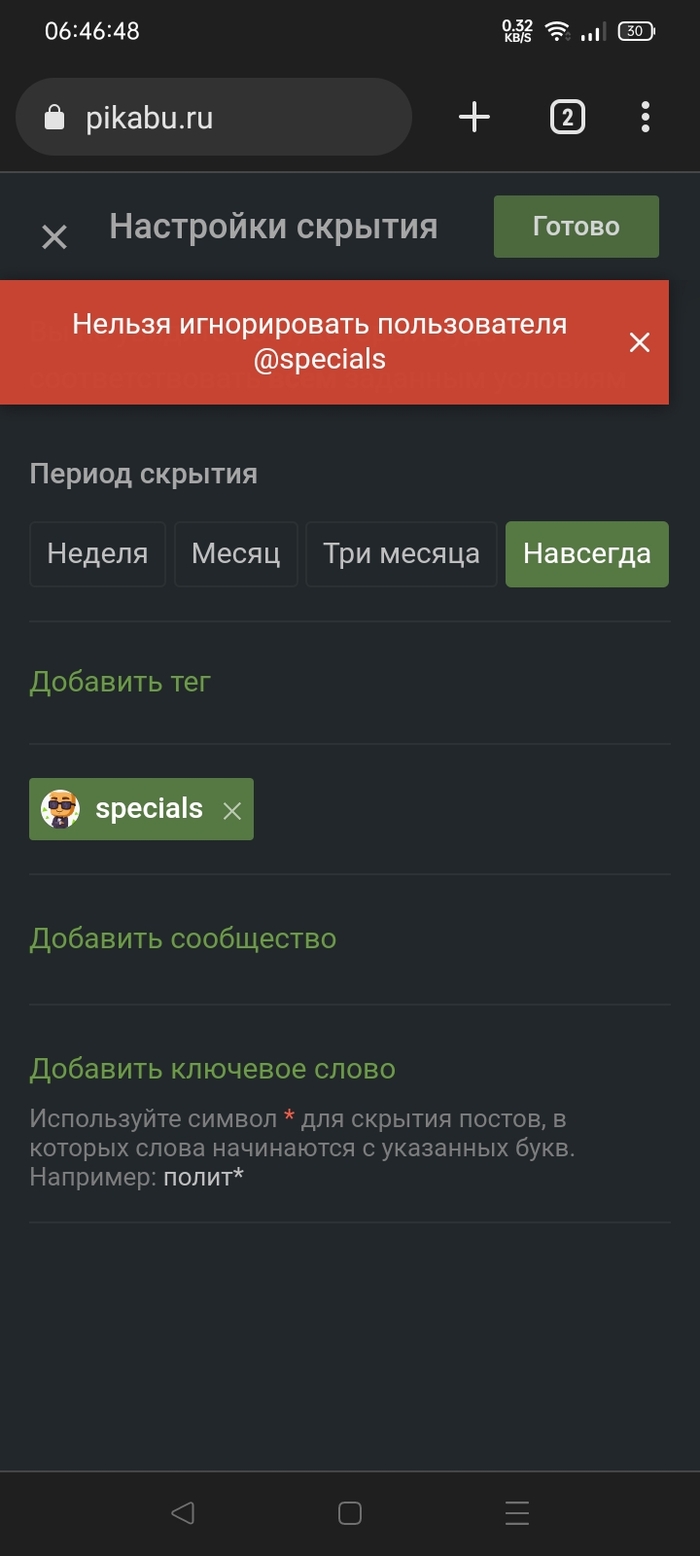Dismiss the red error banner
Image resolution: width=700 pixels, height=1556 pixels.
[x=639, y=343]
